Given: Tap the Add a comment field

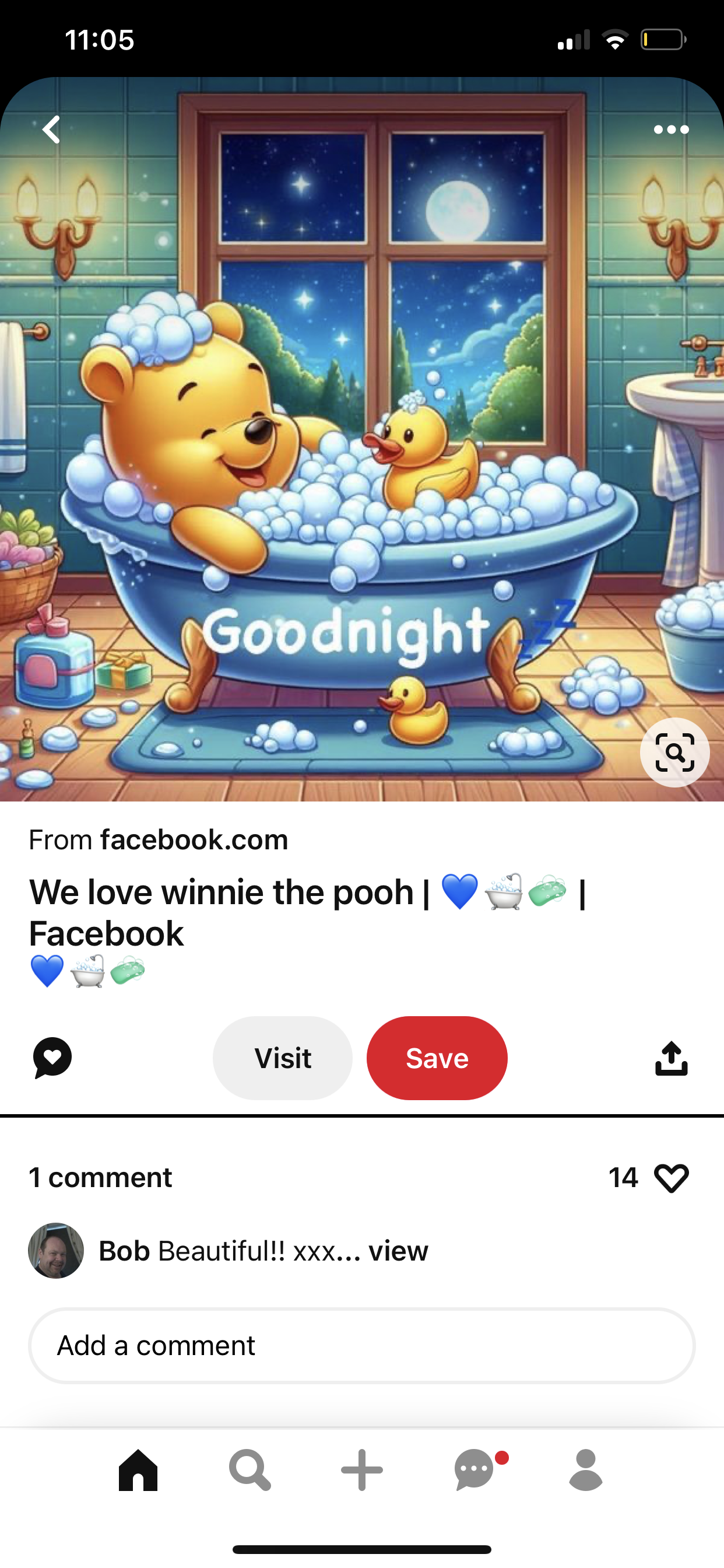Looking at the screenshot, I should coord(361,1346).
